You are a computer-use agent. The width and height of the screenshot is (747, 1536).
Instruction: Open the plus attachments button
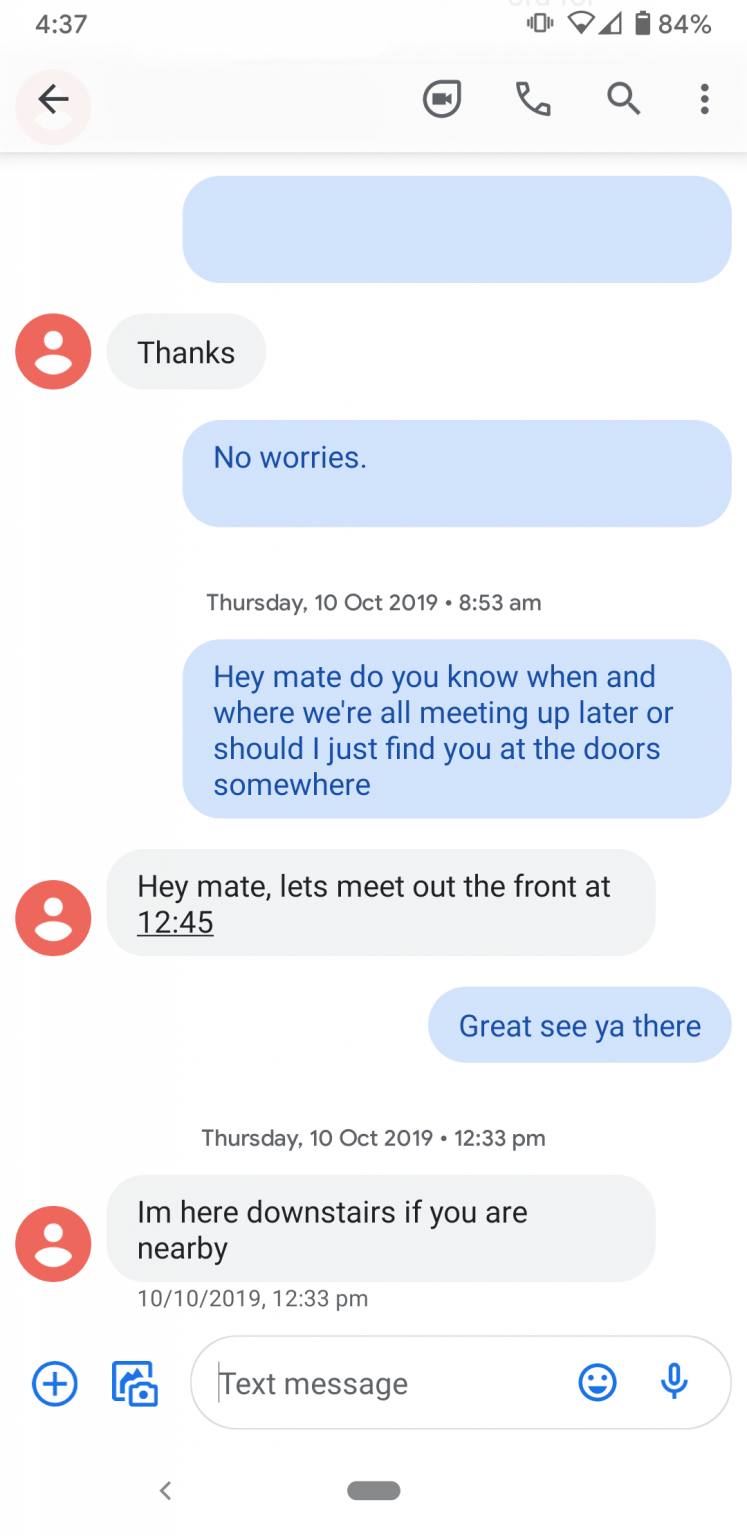(x=55, y=1384)
